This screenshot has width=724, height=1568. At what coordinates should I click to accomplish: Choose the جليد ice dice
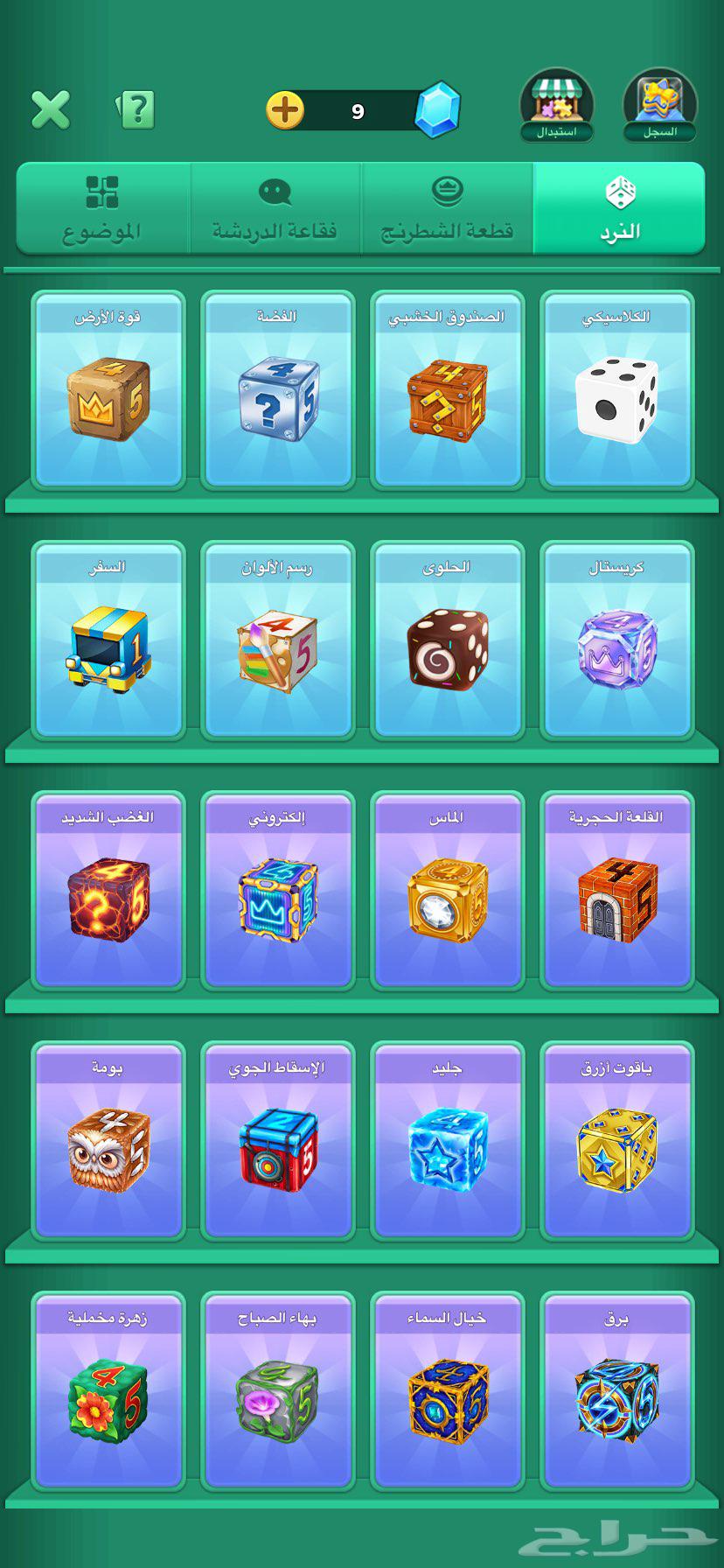(447, 1141)
